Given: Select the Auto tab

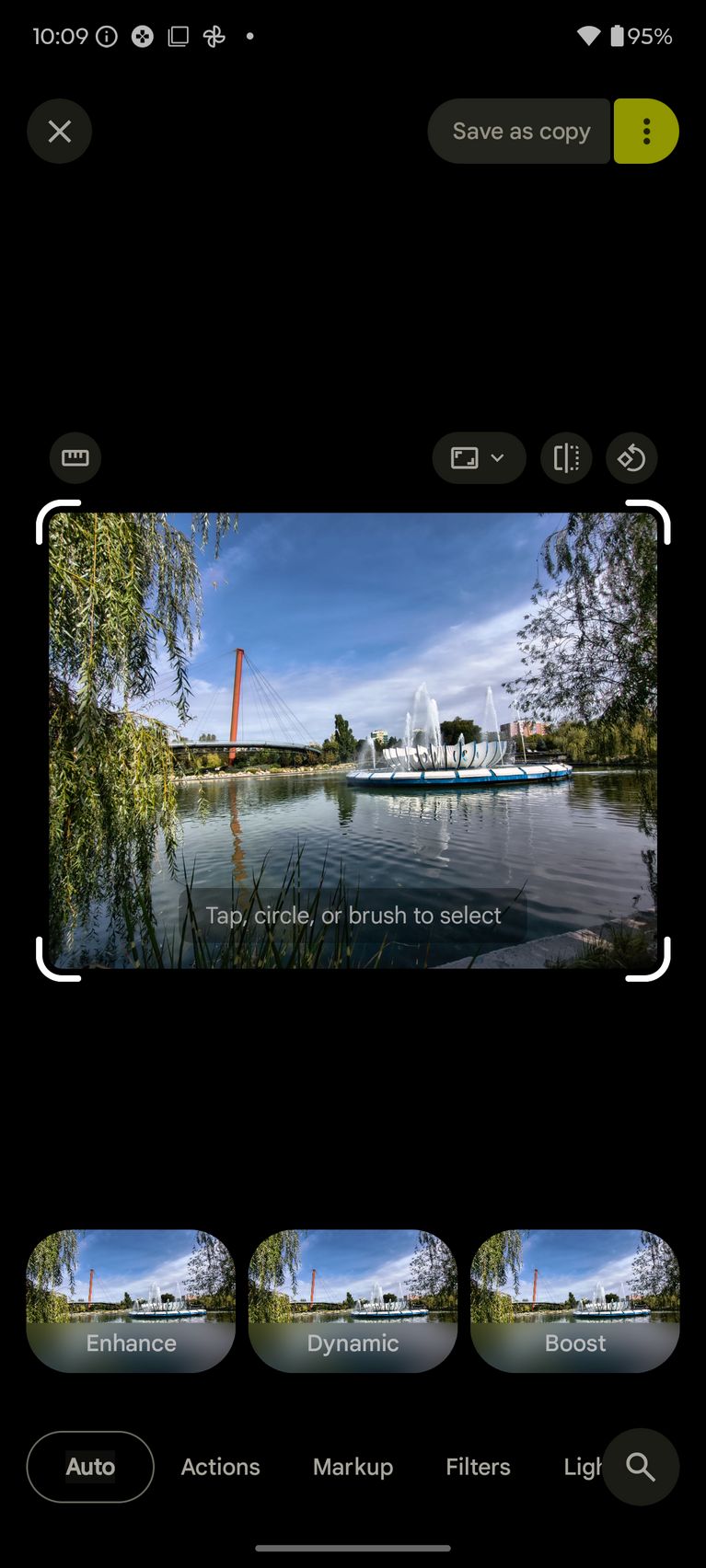Looking at the screenshot, I should tap(90, 1467).
